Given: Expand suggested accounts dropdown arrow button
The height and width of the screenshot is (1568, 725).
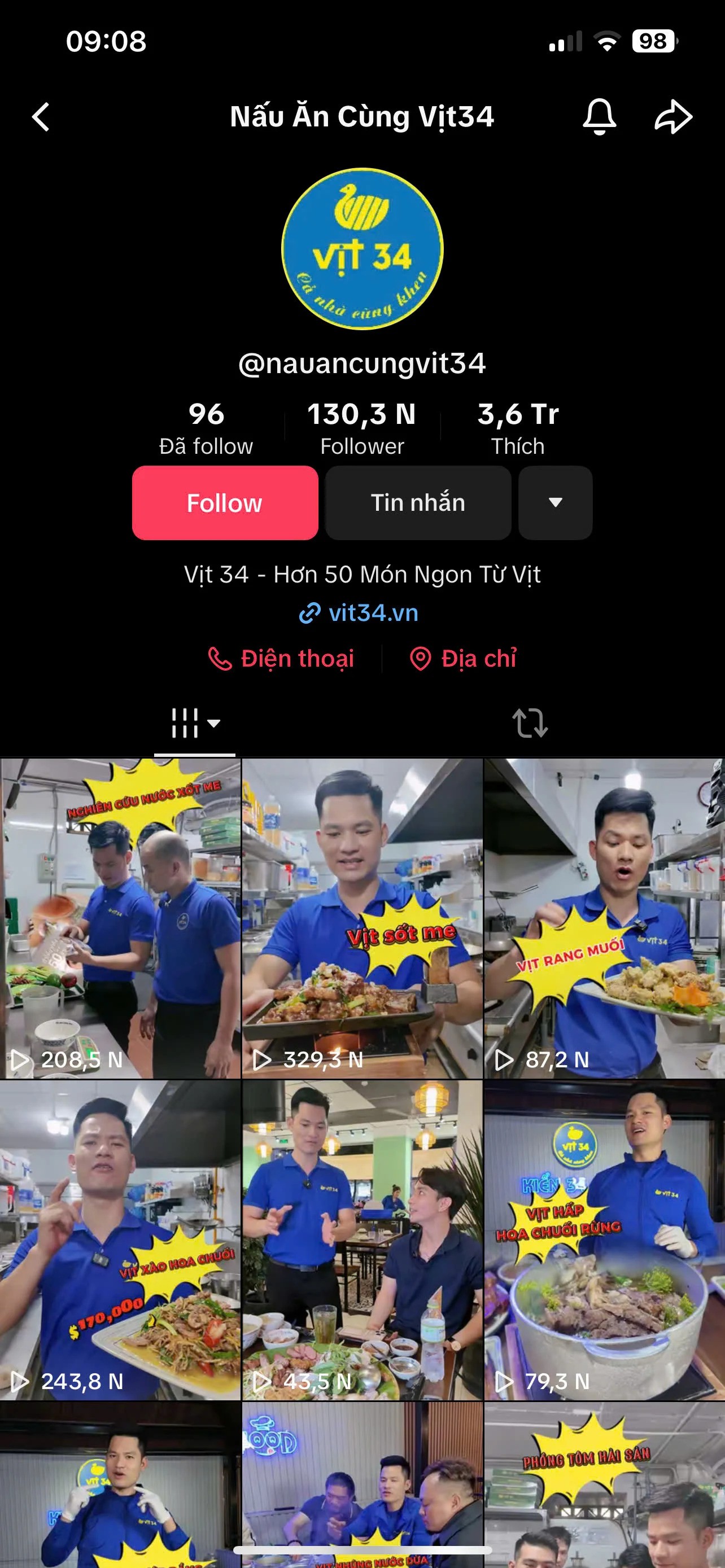Looking at the screenshot, I should [554, 503].
